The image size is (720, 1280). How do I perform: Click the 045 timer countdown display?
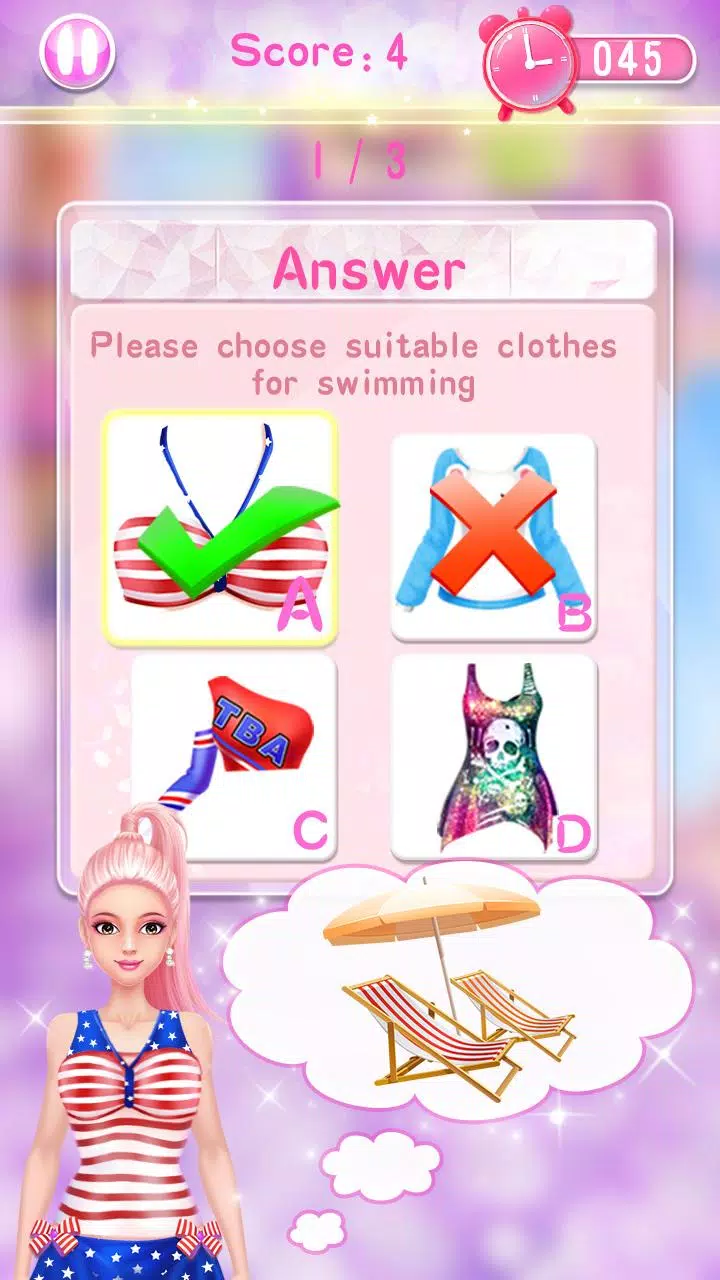click(x=630, y=55)
